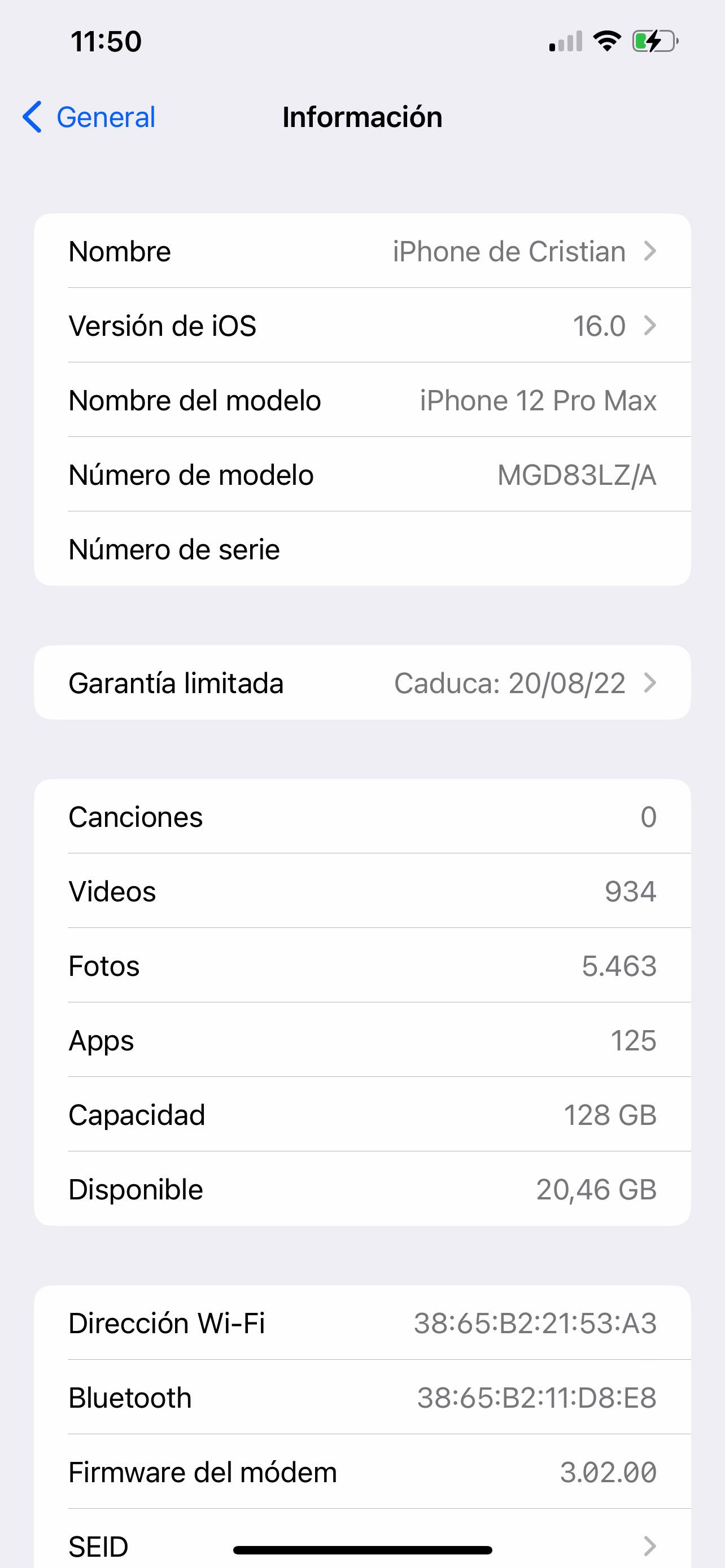Open the SEID row
725x1568 pixels.
[362, 1543]
